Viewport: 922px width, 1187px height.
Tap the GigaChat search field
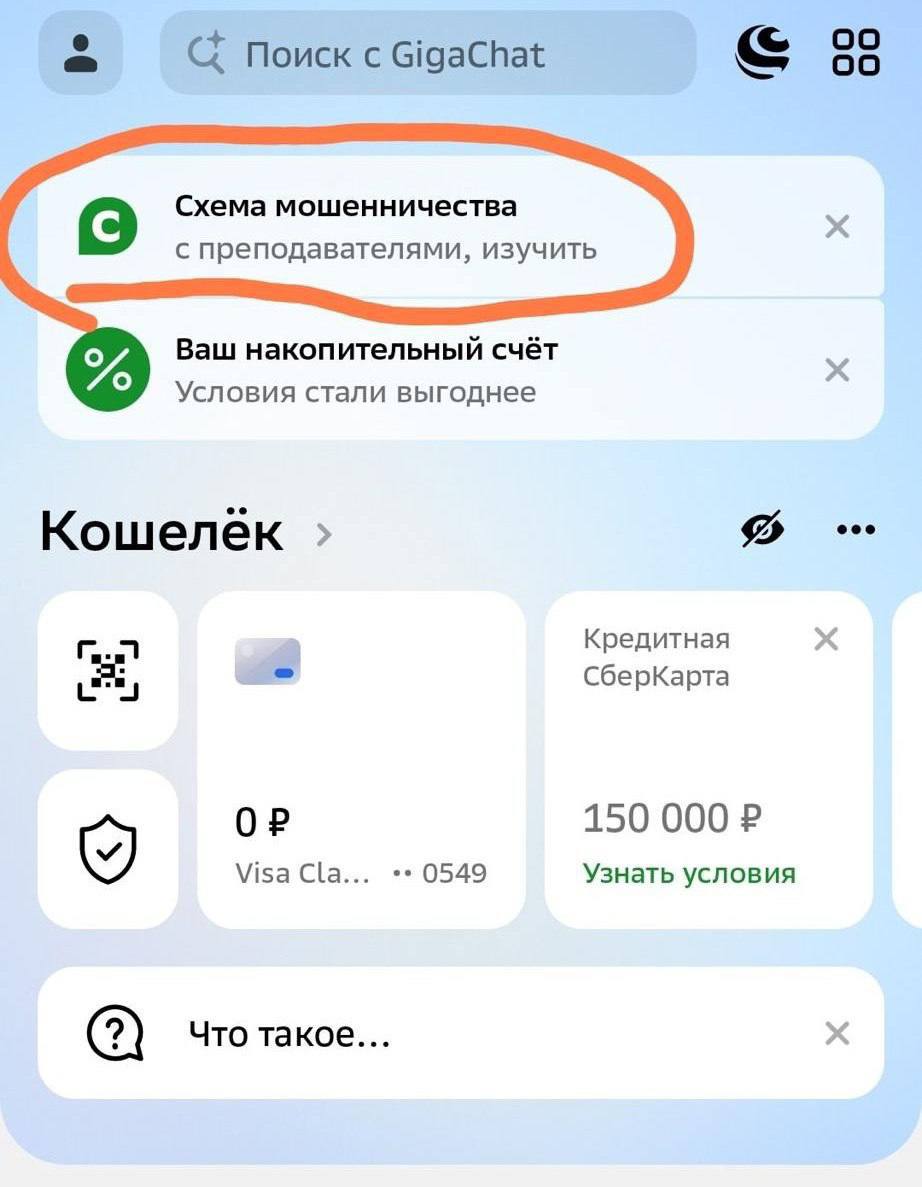428,53
